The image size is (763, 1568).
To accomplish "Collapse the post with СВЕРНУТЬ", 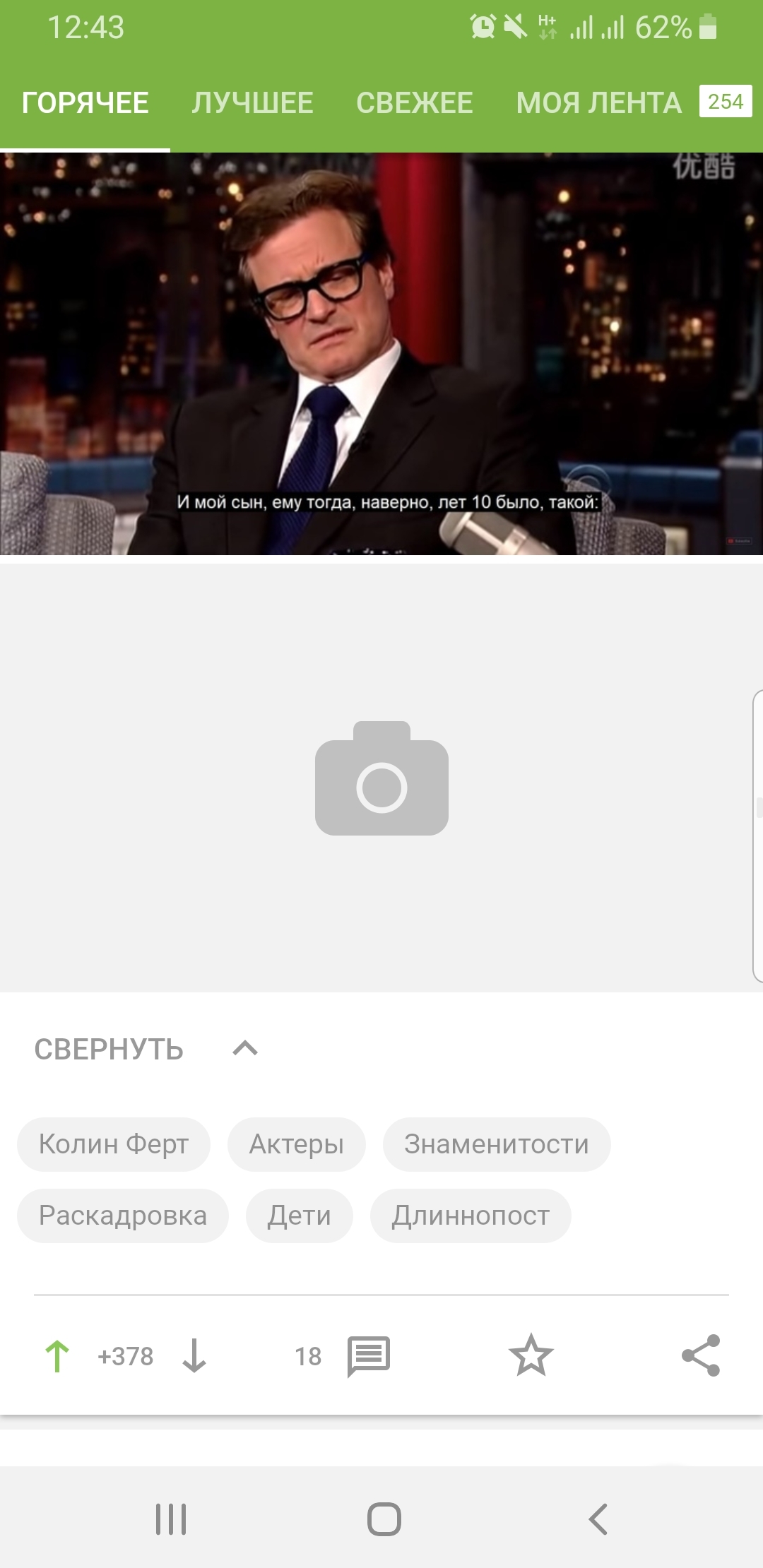I will [x=145, y=1050].
